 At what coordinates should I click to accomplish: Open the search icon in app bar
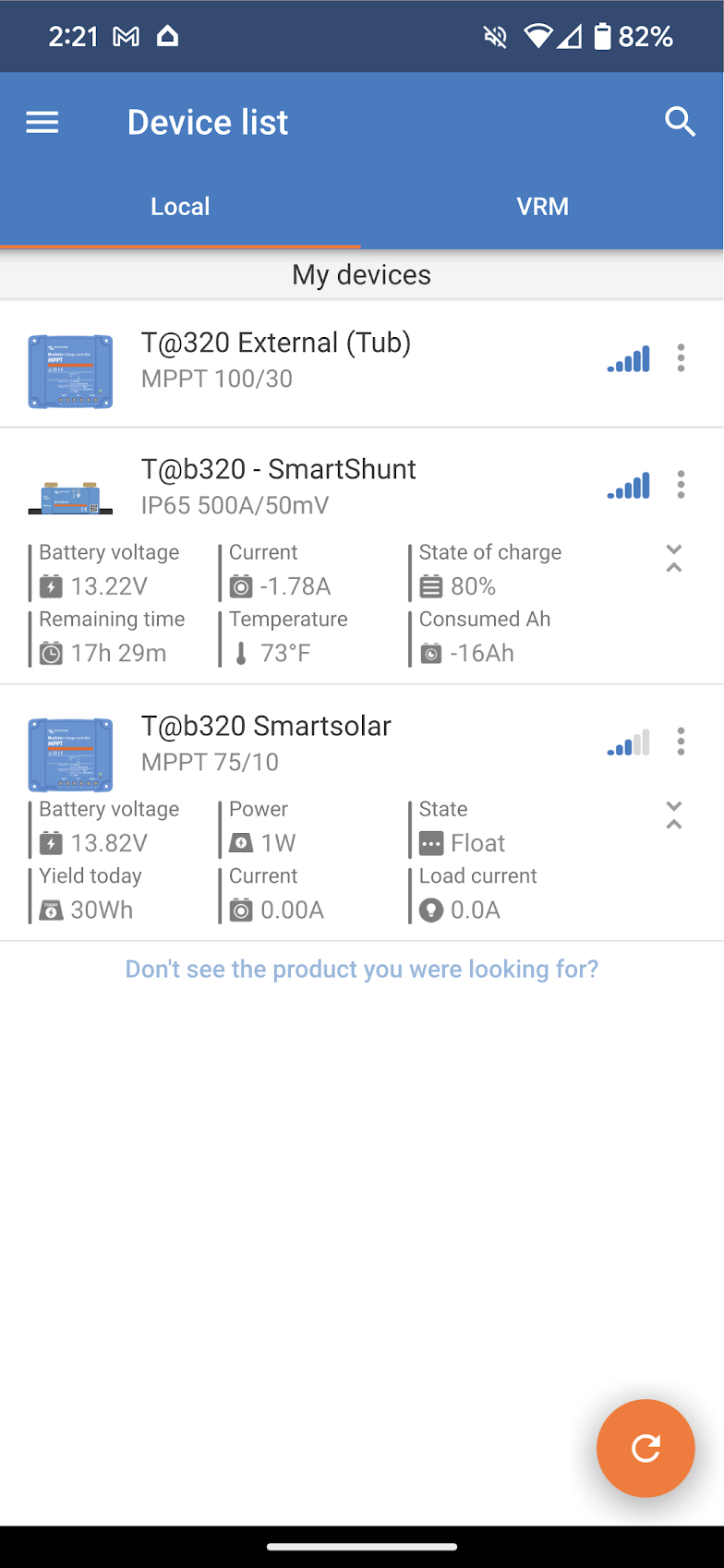click(x=680, y=122)
